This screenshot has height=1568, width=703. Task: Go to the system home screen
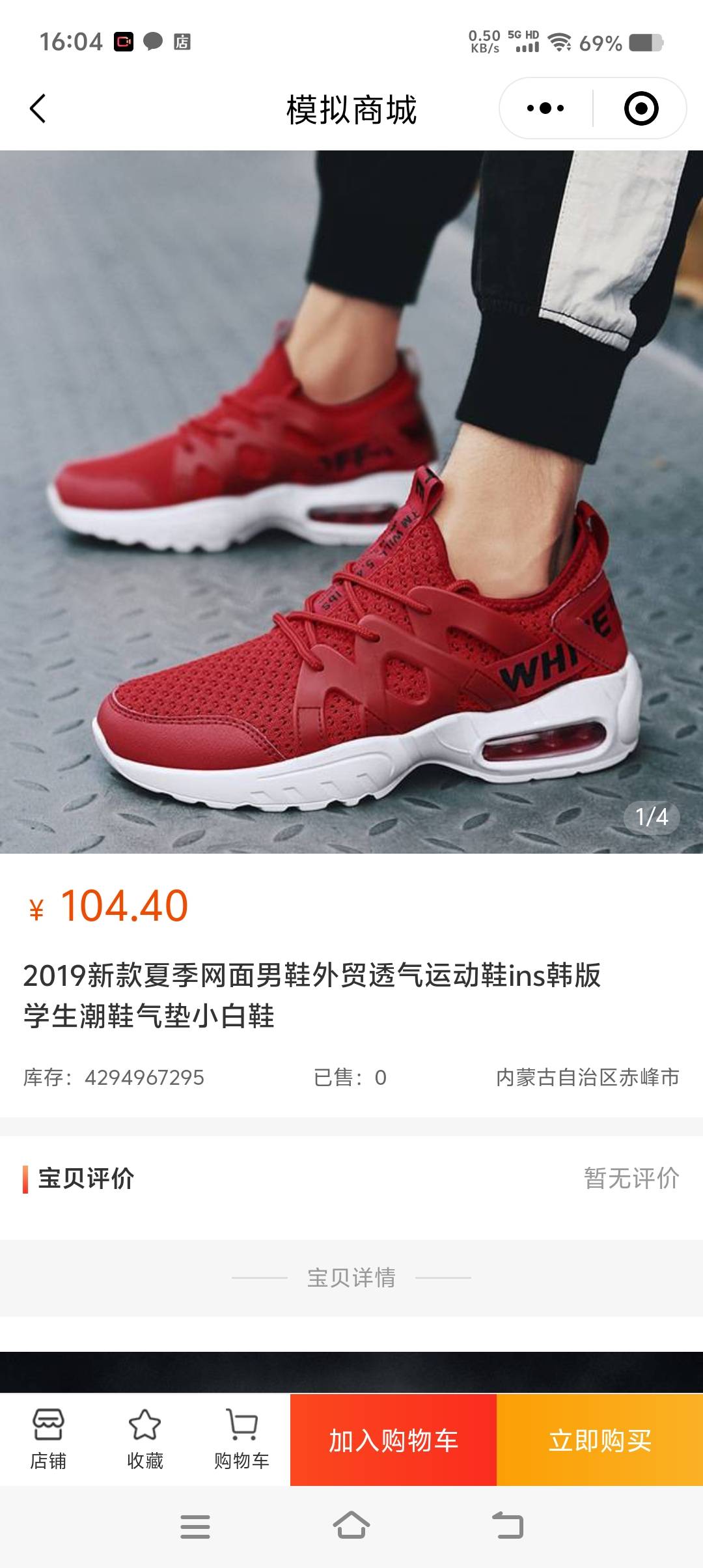351,1525
